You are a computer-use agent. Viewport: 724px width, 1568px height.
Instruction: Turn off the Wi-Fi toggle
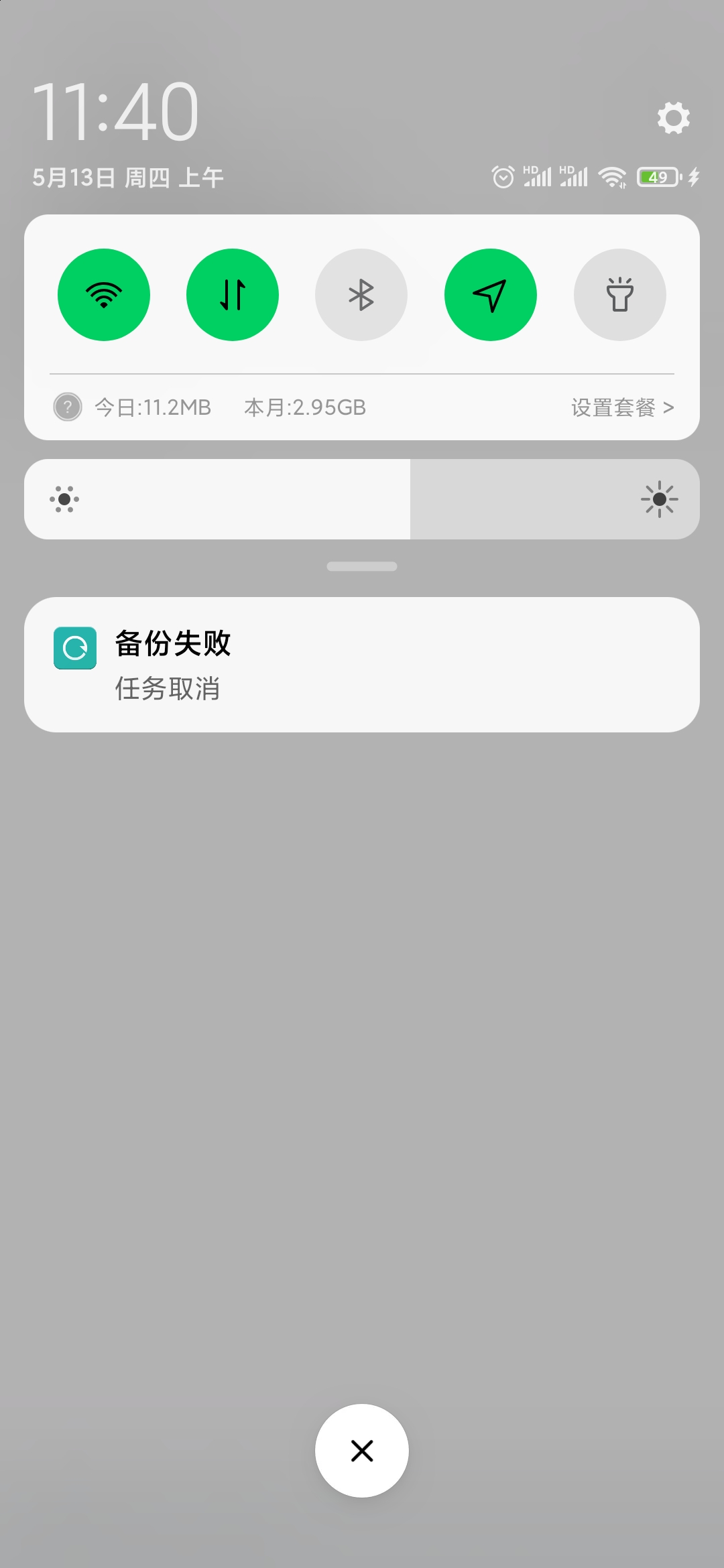click(x=104, y=295)
